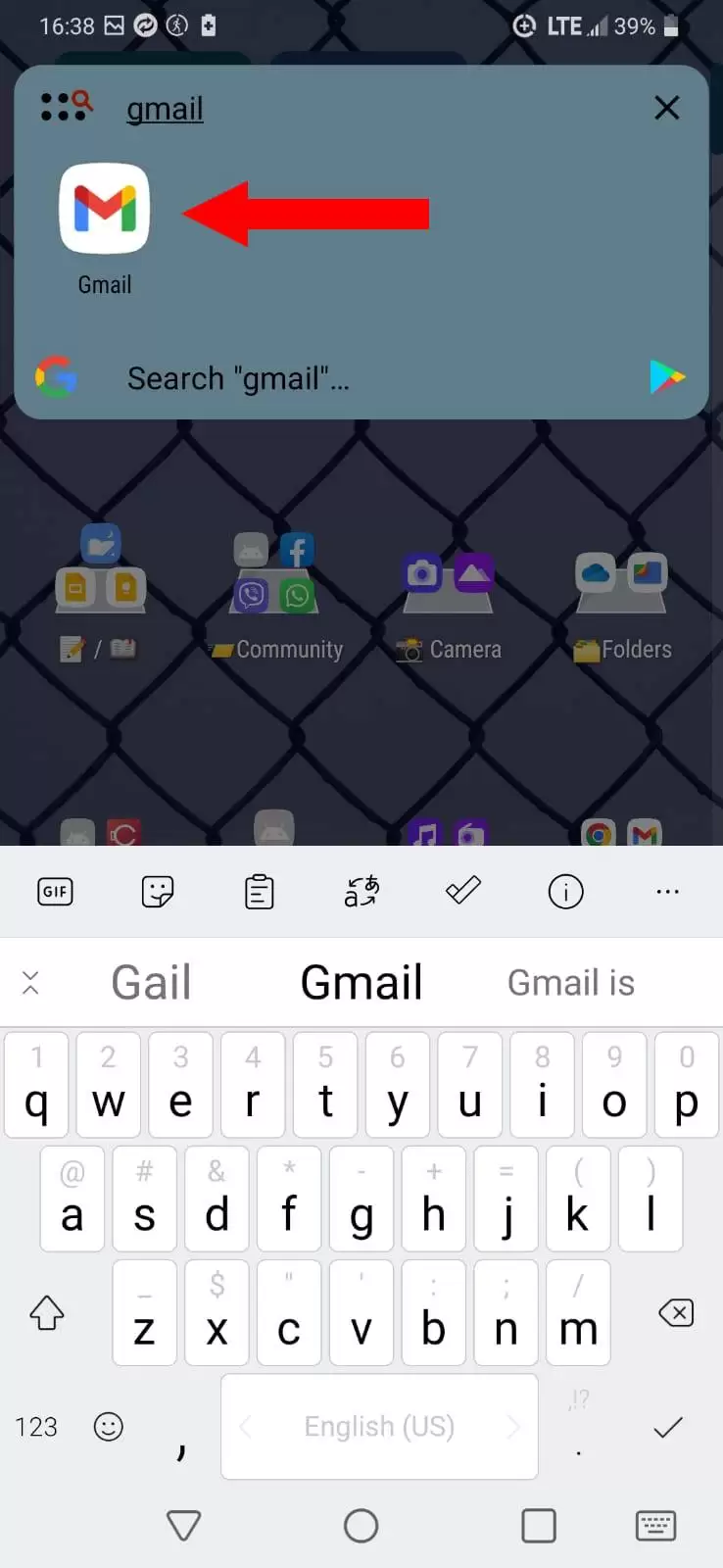
Task: Select the "Gmail is" suggestion
Action: 571,982
